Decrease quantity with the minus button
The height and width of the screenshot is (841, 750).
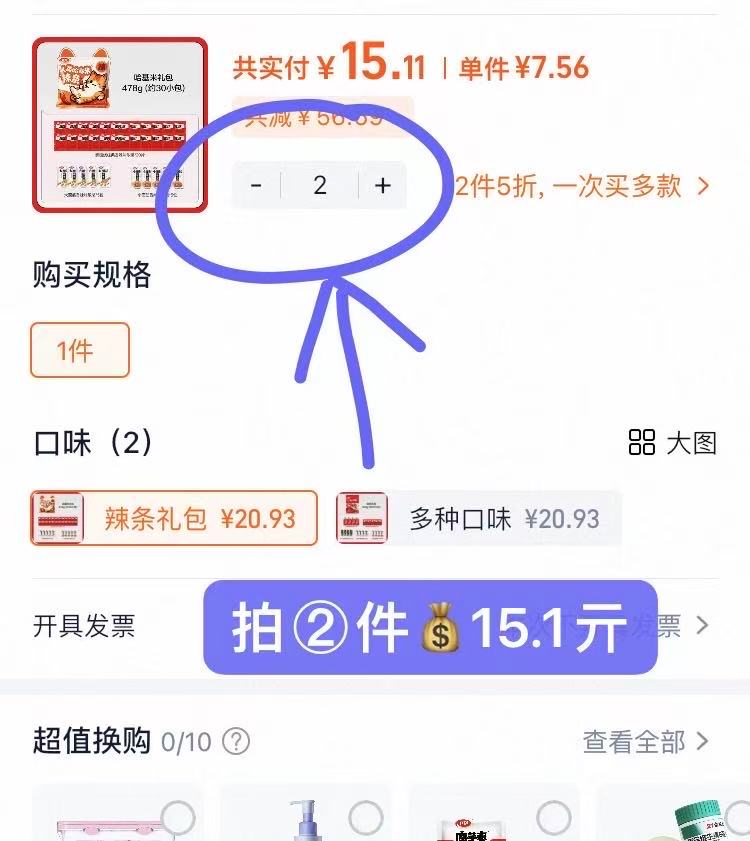tap(256, 185)
